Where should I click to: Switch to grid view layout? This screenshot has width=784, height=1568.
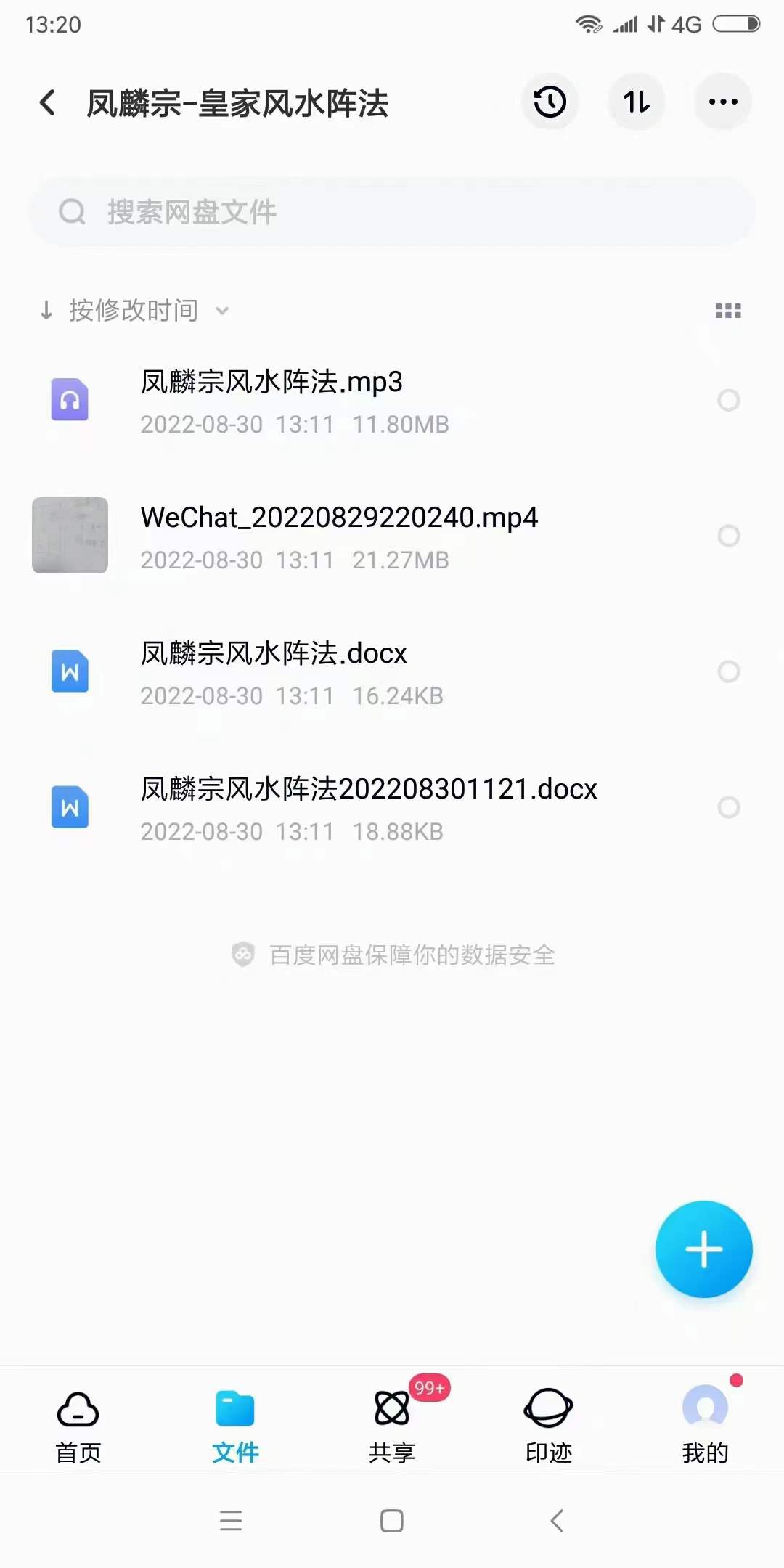pyautogui.click(x=728, y=310)
